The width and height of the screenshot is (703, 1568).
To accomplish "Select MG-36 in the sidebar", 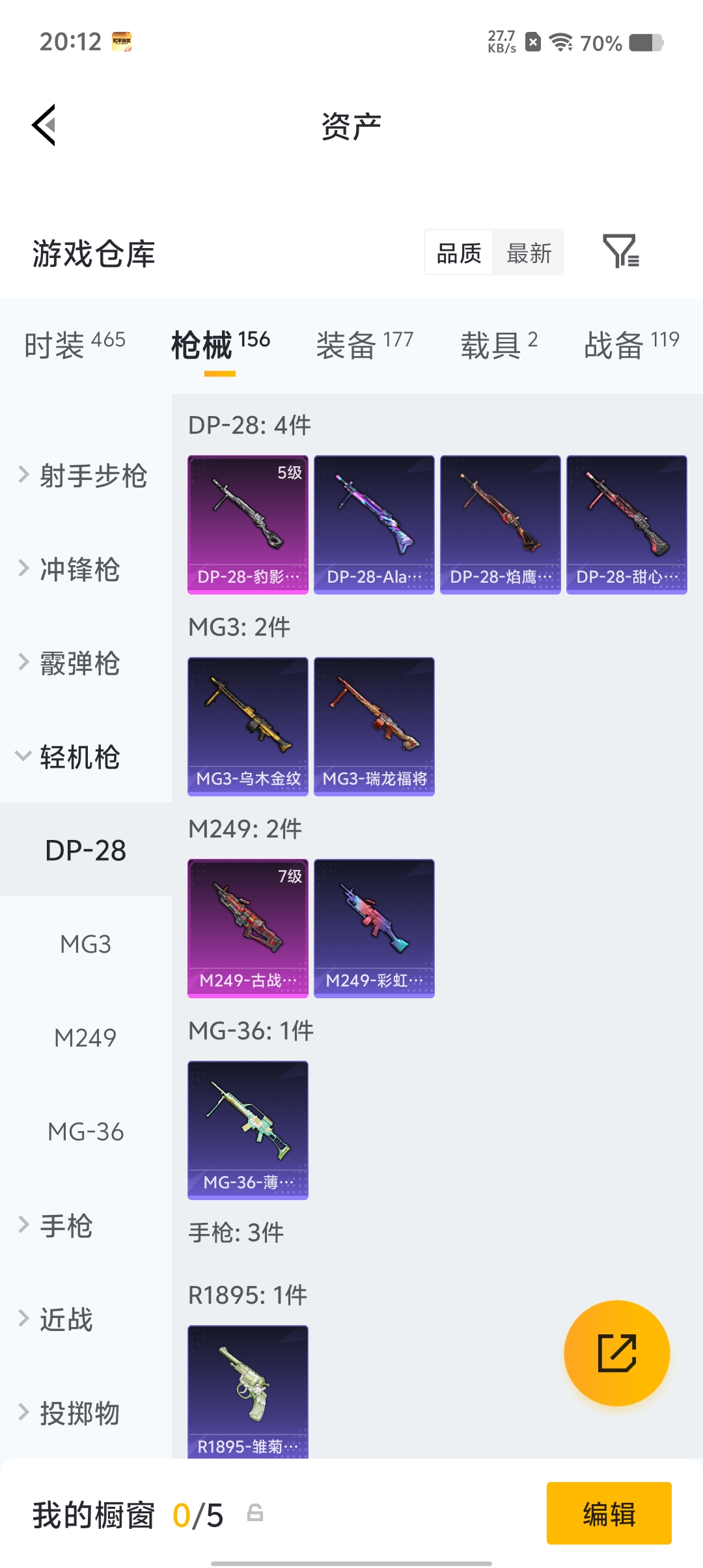I will tap(85, 1132).
